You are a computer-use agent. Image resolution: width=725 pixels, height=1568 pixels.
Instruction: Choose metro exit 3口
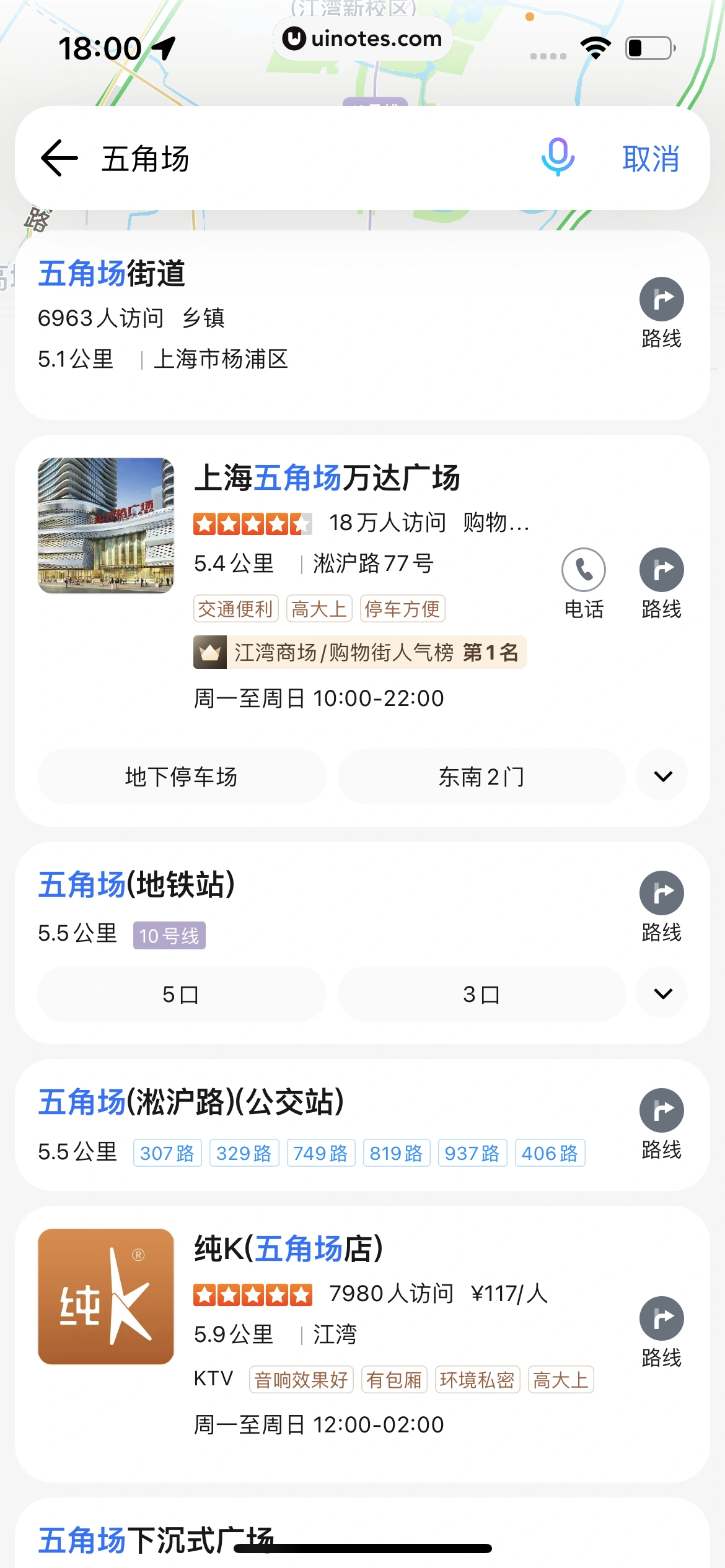point(481,994)
